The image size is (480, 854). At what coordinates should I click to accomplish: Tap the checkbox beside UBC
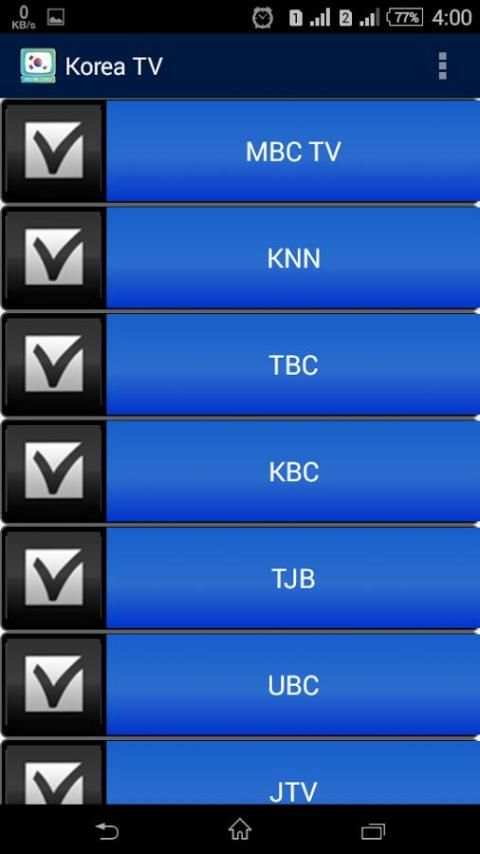(x=54, y=684)
